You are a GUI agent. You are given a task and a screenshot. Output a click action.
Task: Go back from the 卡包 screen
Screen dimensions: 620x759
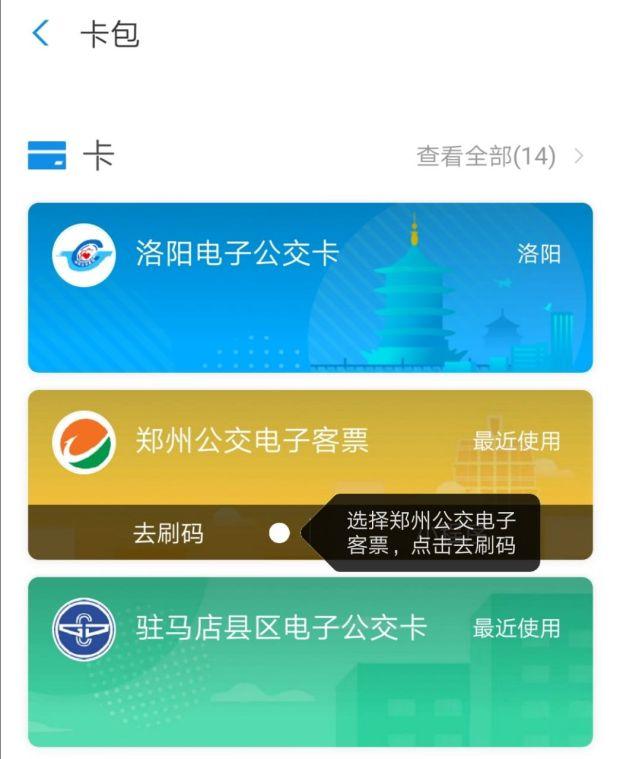(40, 34)
